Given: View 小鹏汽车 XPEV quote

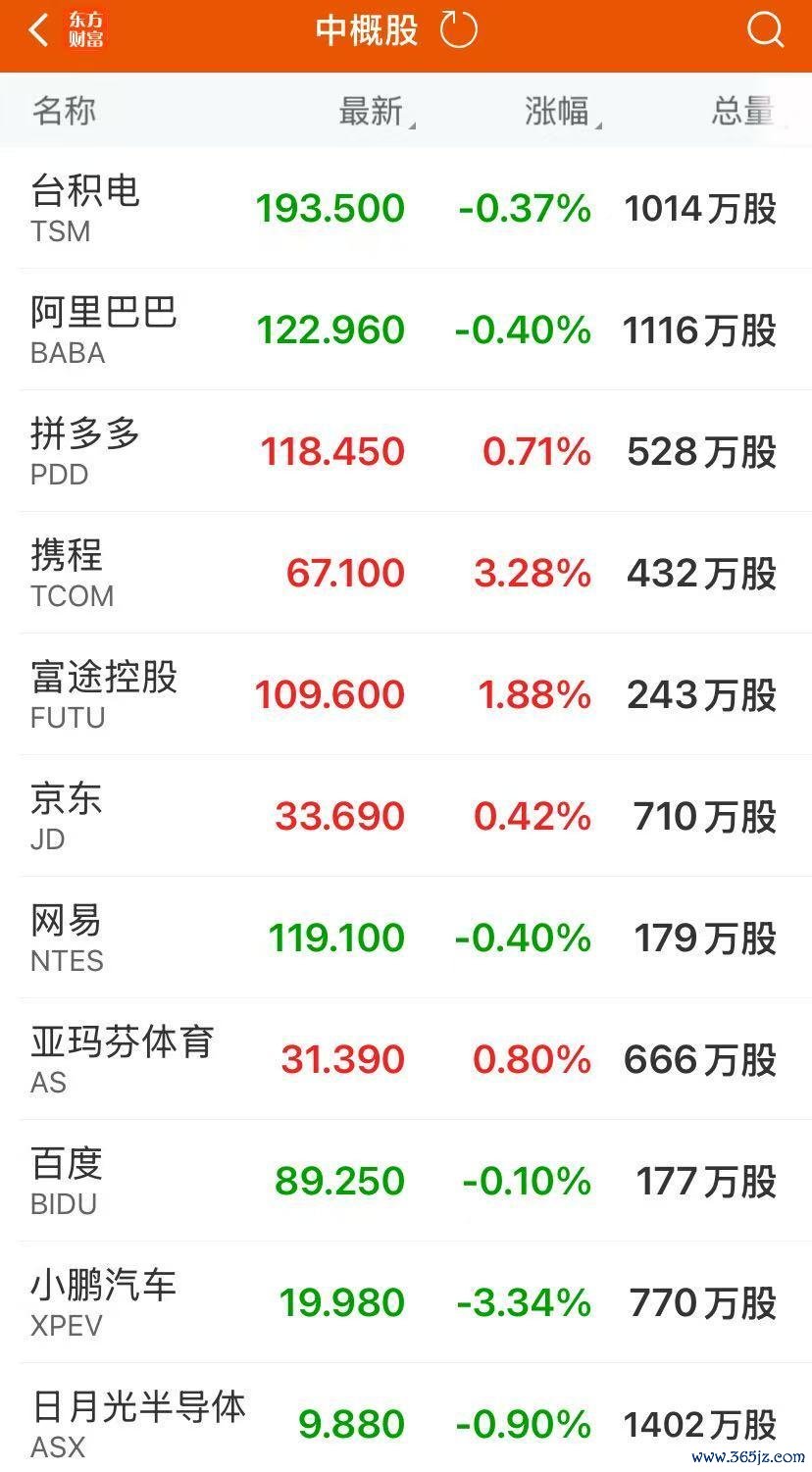Looking at the screenshot, I should tap(406, 1302).
